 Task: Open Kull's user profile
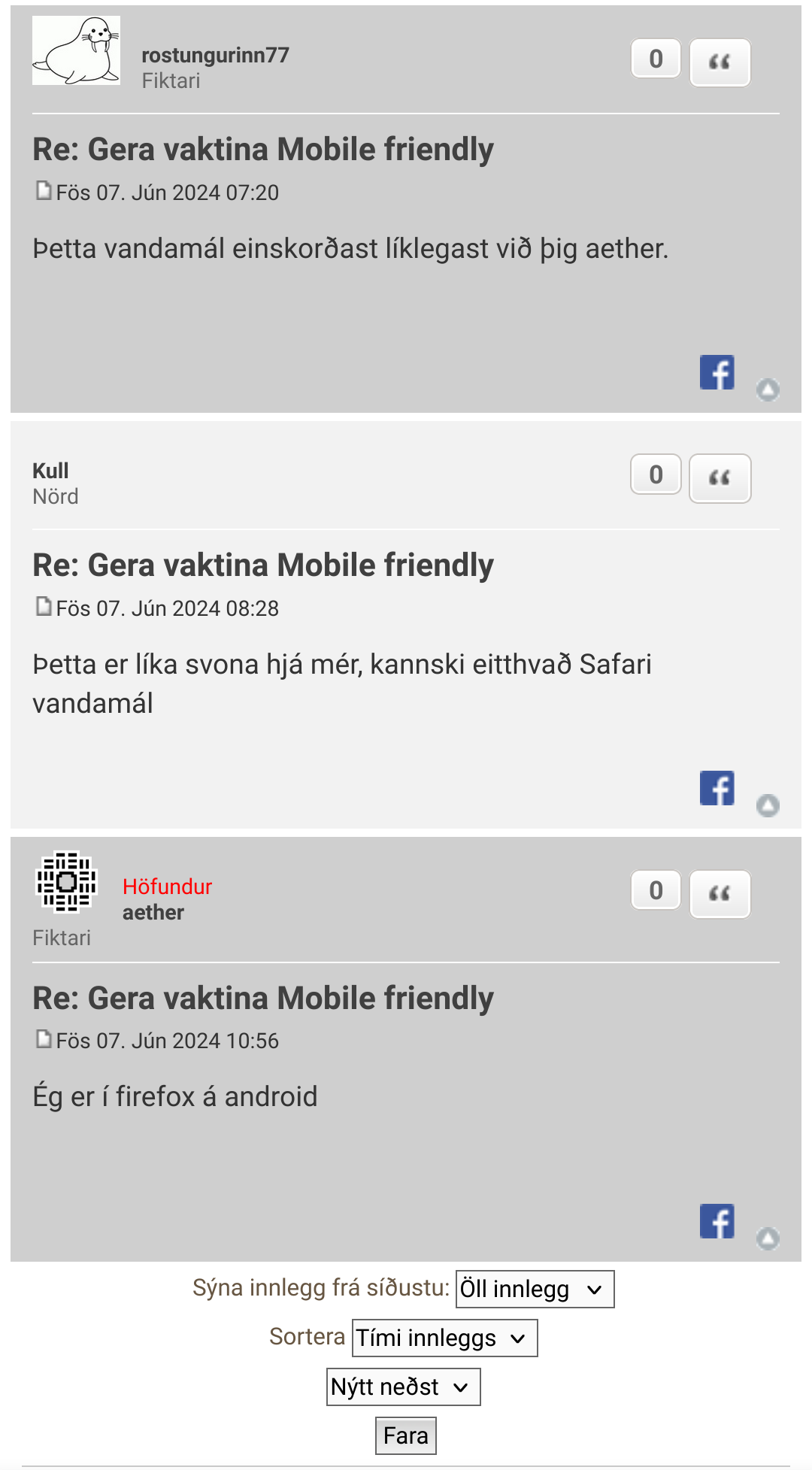click(x=50, y=470)
